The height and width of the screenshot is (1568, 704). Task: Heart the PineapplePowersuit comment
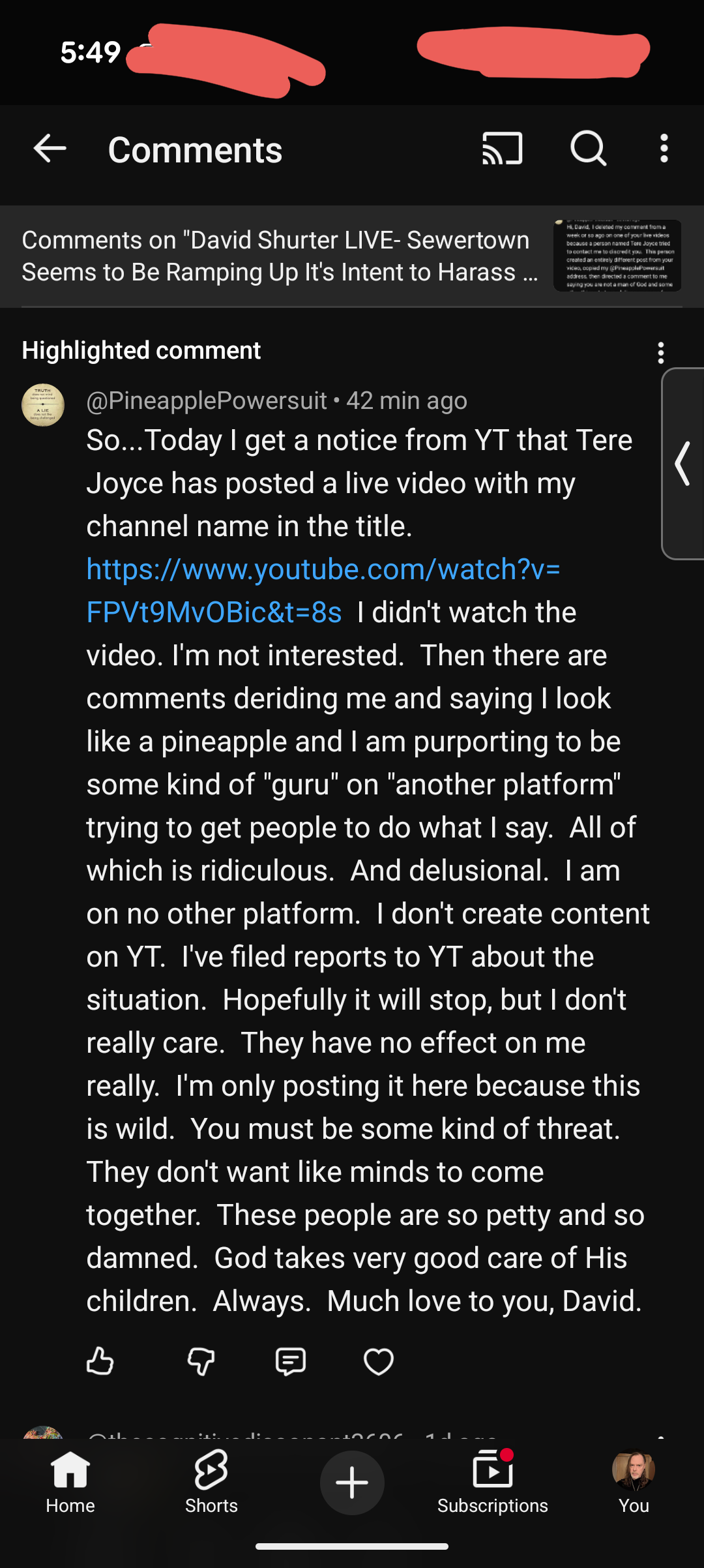[378, 1361]
